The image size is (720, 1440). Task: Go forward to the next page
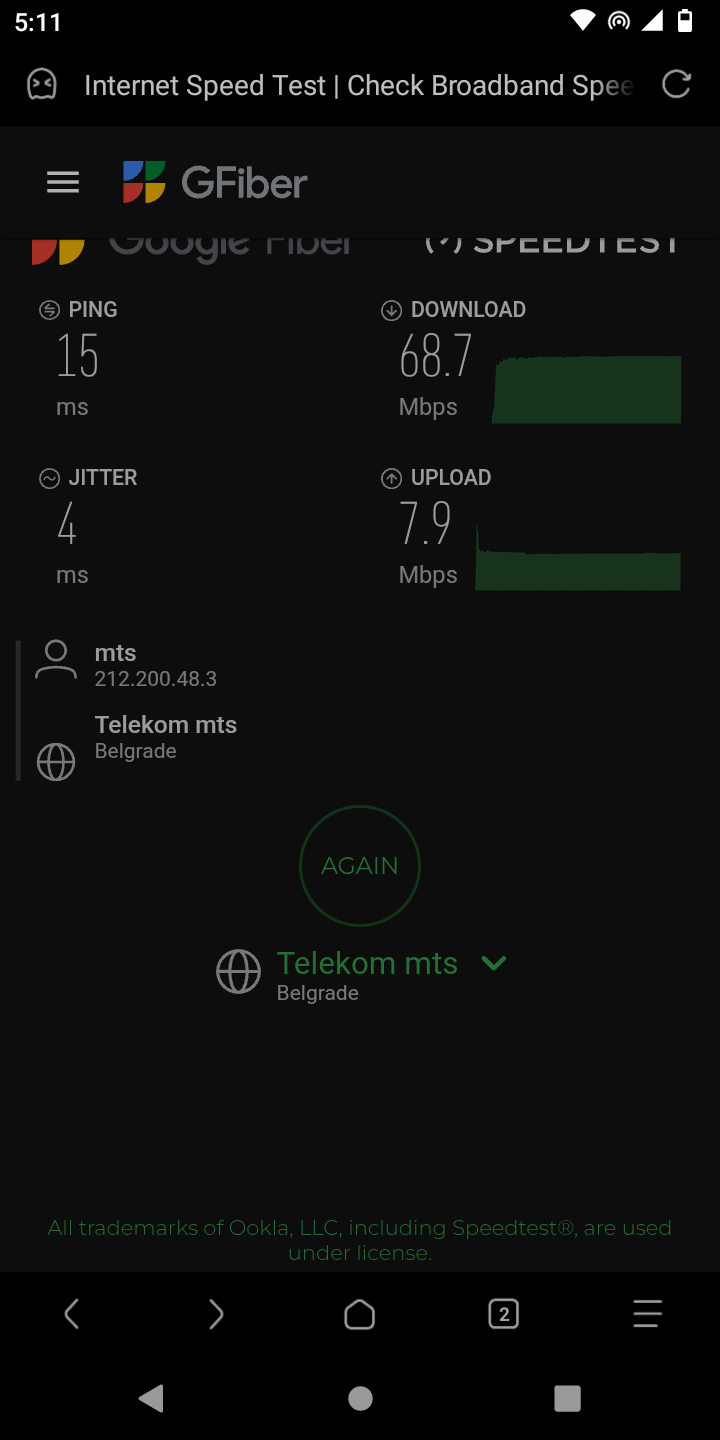tap(216, 1314)
